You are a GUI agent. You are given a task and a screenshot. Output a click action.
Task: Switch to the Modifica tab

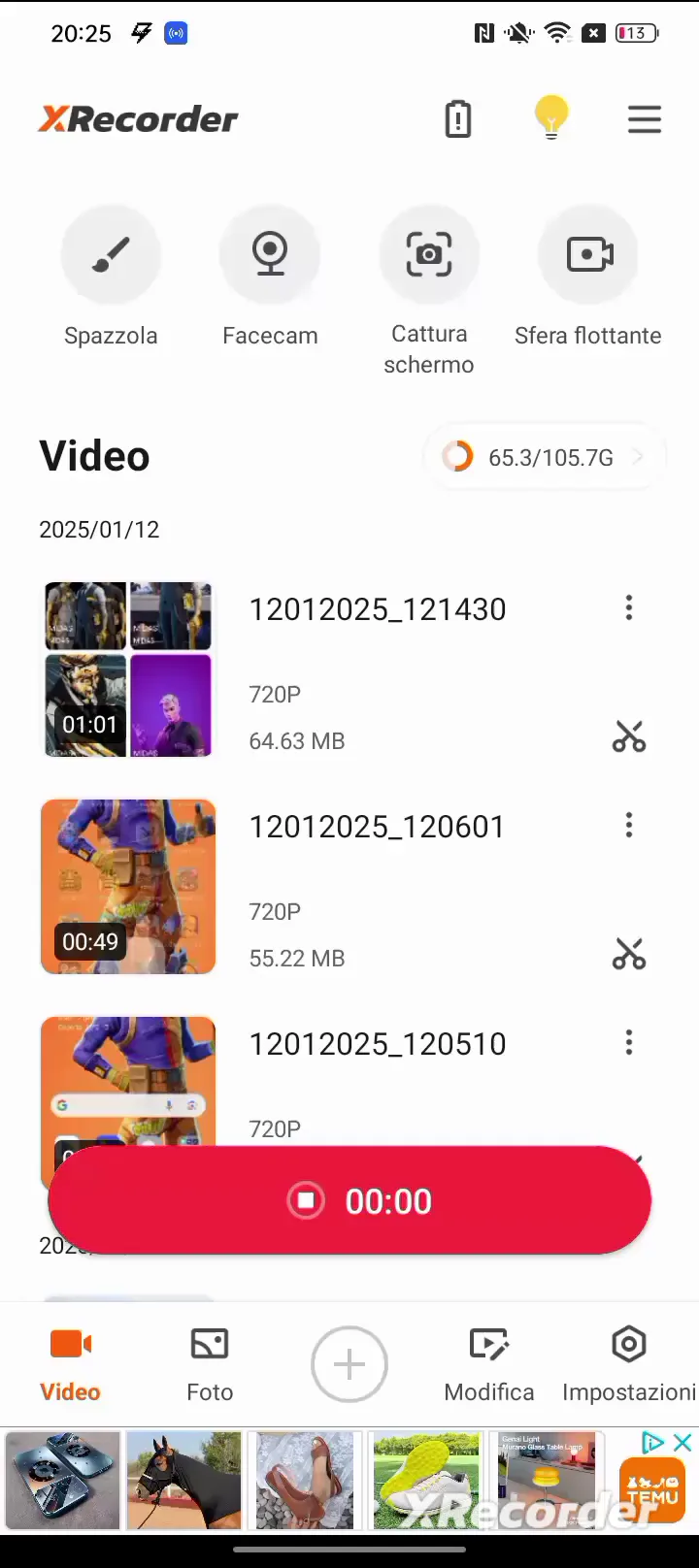489,1365
